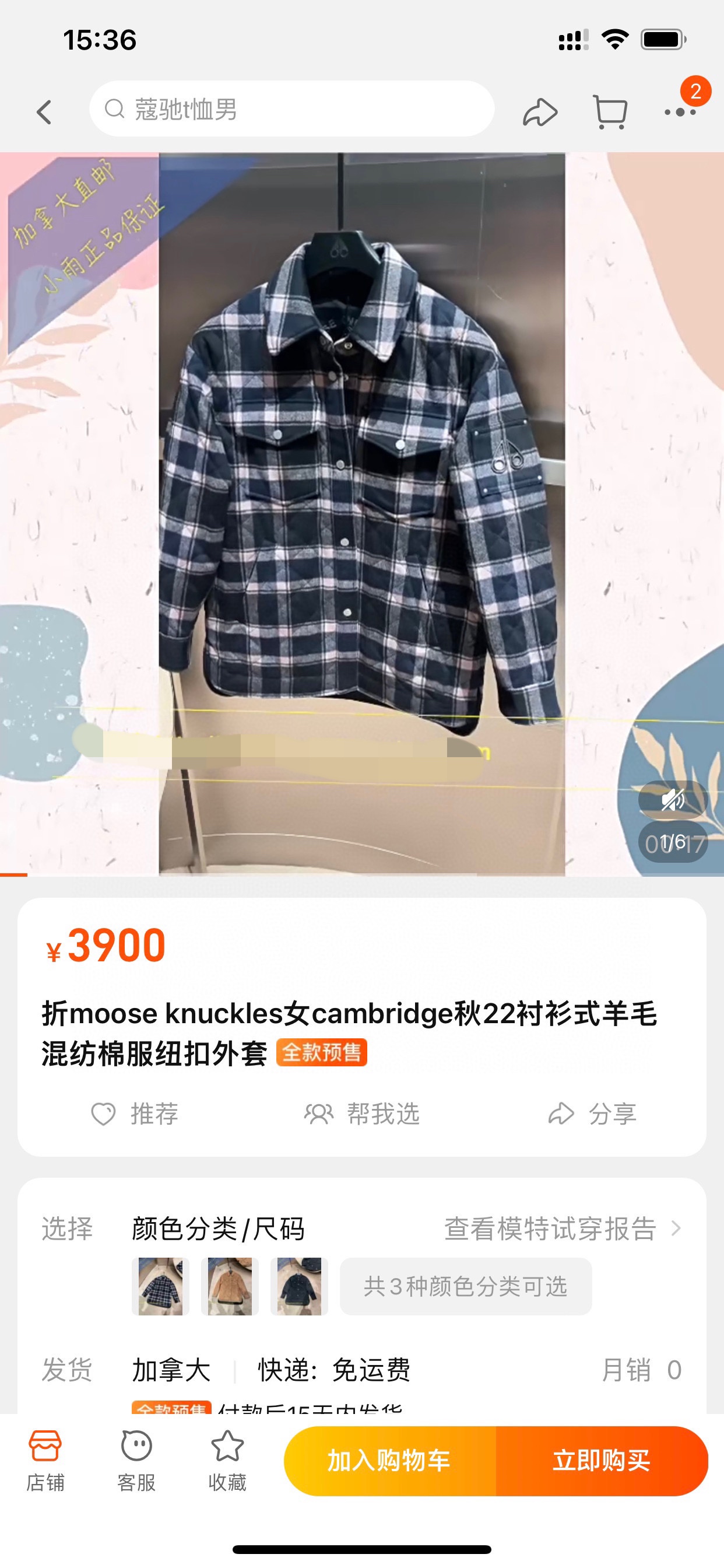Tap 帮我选 to ask friends for help
Viewport: 724px width, 1568px height.
click(362, 1114)
